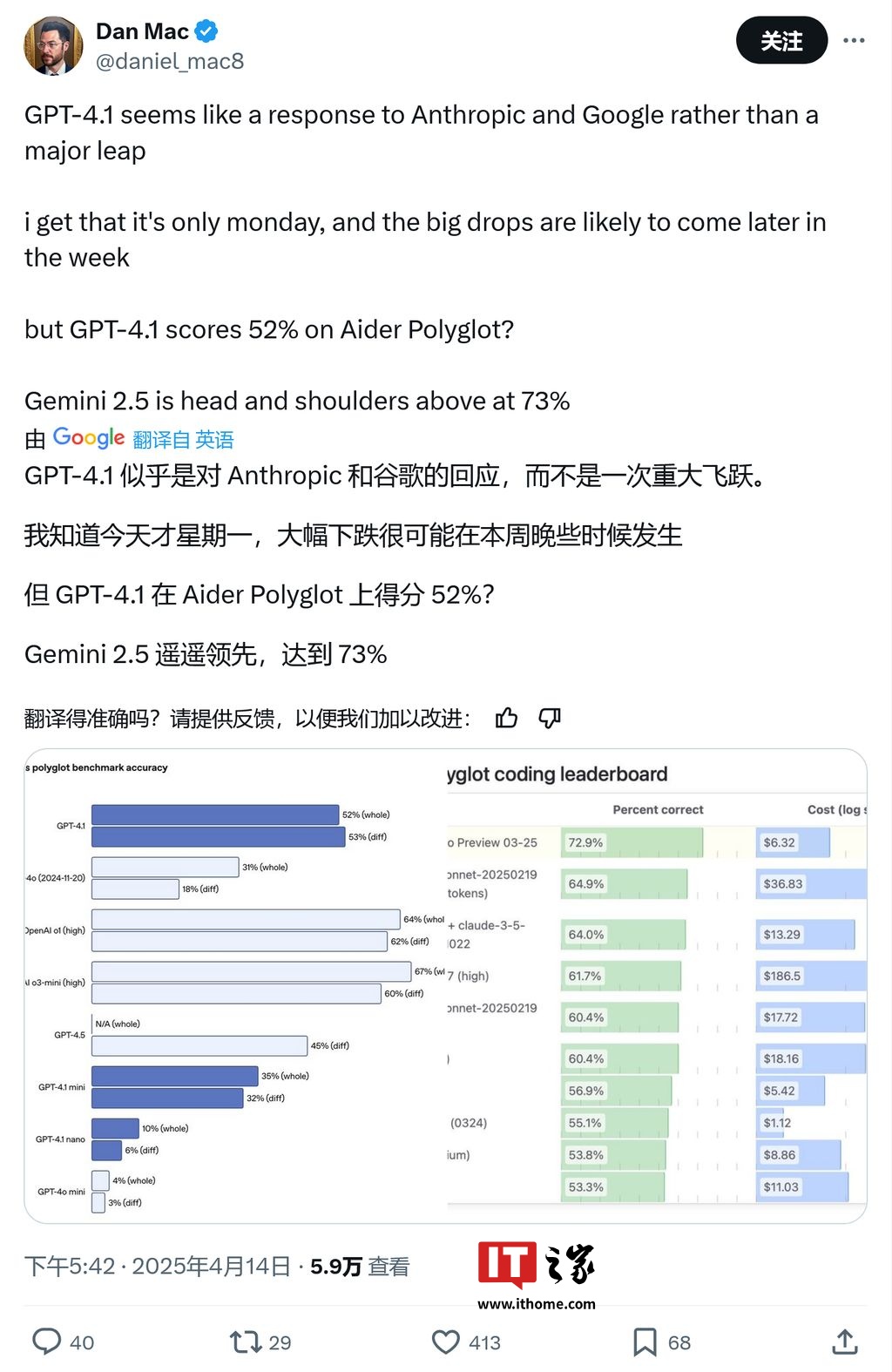Open the more options ellipsis menu
The image size is (892, 1372).
click(855, 40)
